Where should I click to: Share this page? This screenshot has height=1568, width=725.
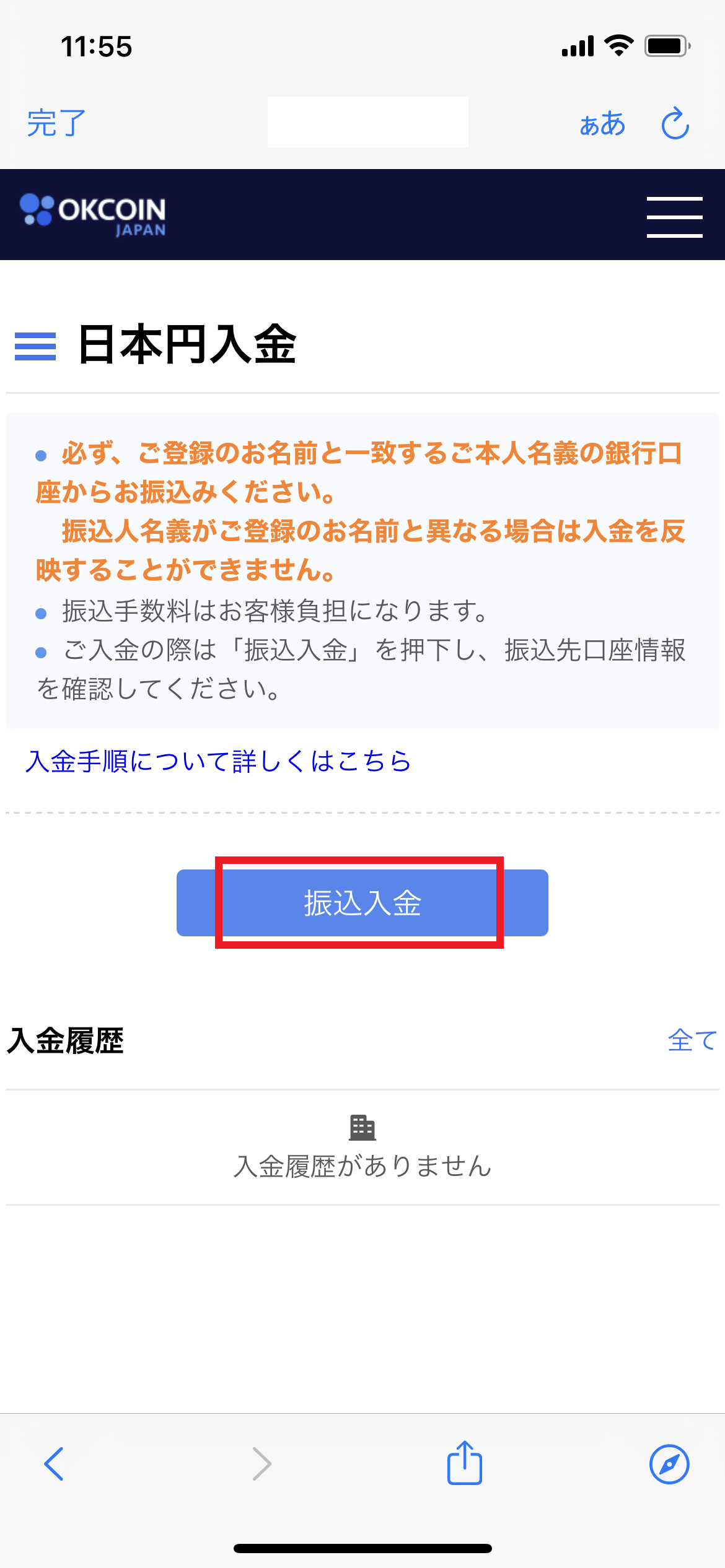(465, 1463)
